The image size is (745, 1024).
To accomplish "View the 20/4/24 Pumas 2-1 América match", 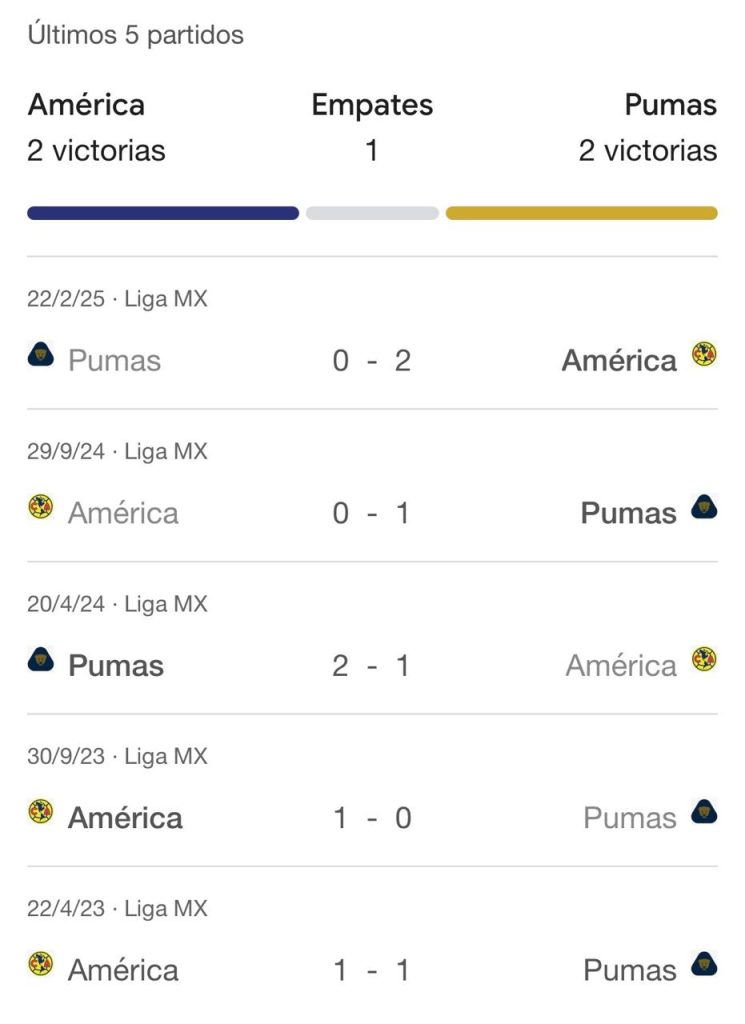I will pyautogui.click(x=372, y=638).
